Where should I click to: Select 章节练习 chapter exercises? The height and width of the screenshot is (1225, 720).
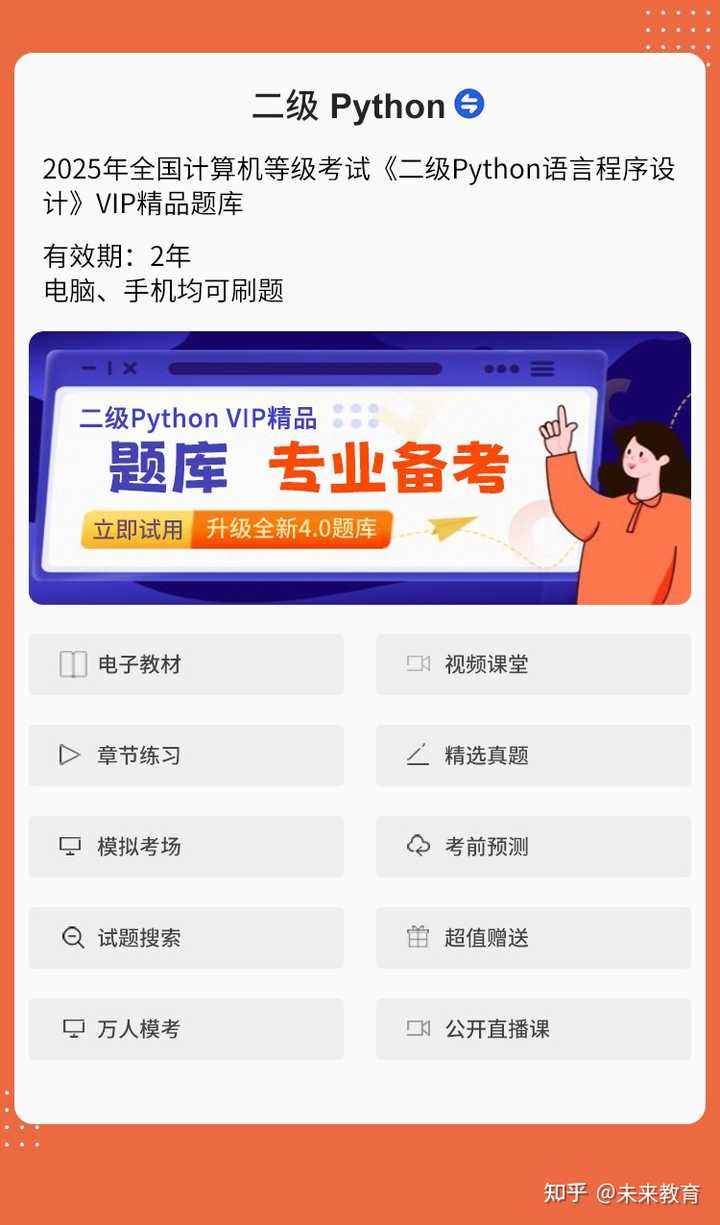[x=185, y=755]
